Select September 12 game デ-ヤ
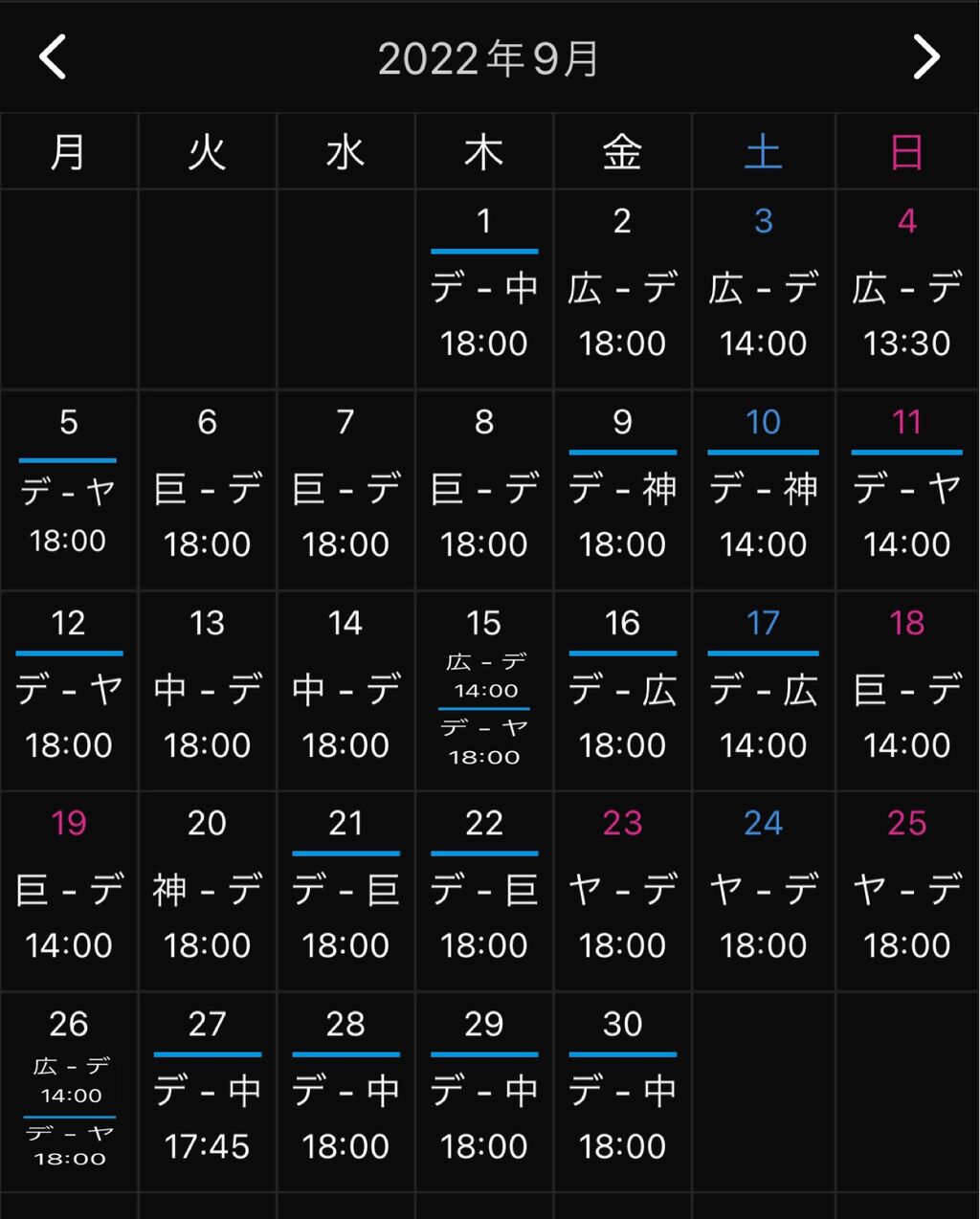The width and height of the screenshot is (980, 1219). tap(69, 691)
